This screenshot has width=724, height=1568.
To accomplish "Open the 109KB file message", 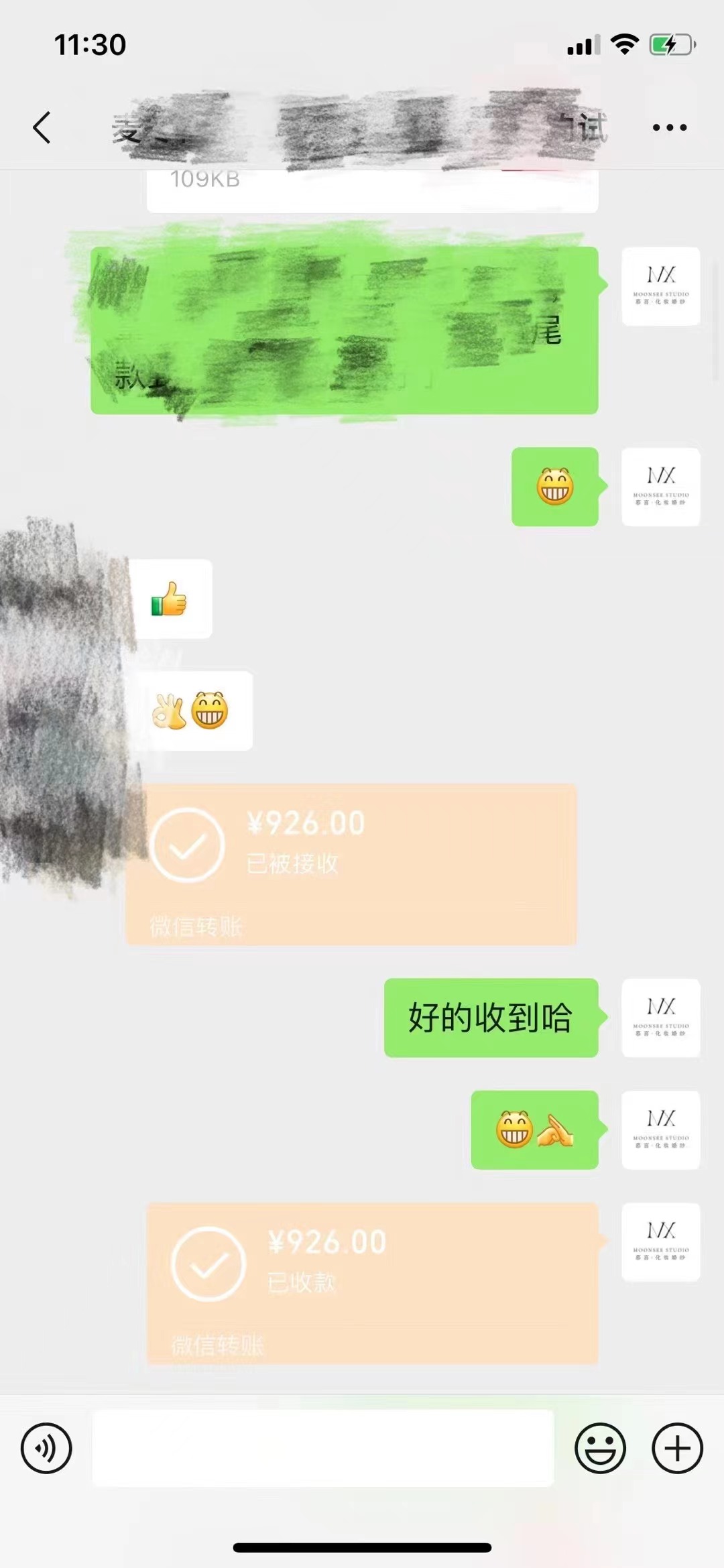I will pos(373,191).
